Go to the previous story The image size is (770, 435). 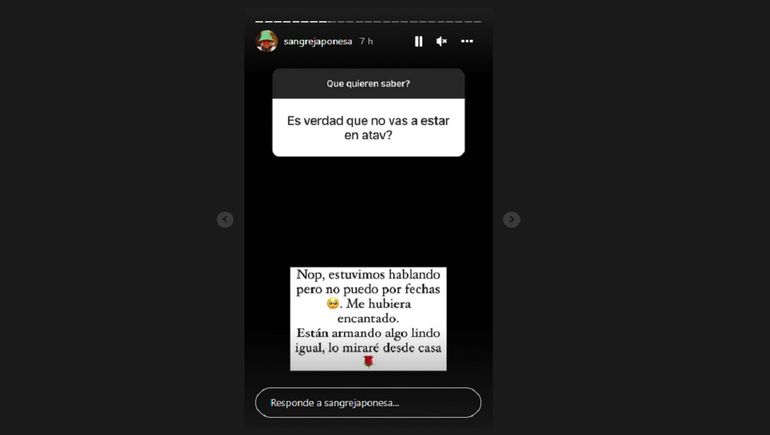click(x=225, y=219)
